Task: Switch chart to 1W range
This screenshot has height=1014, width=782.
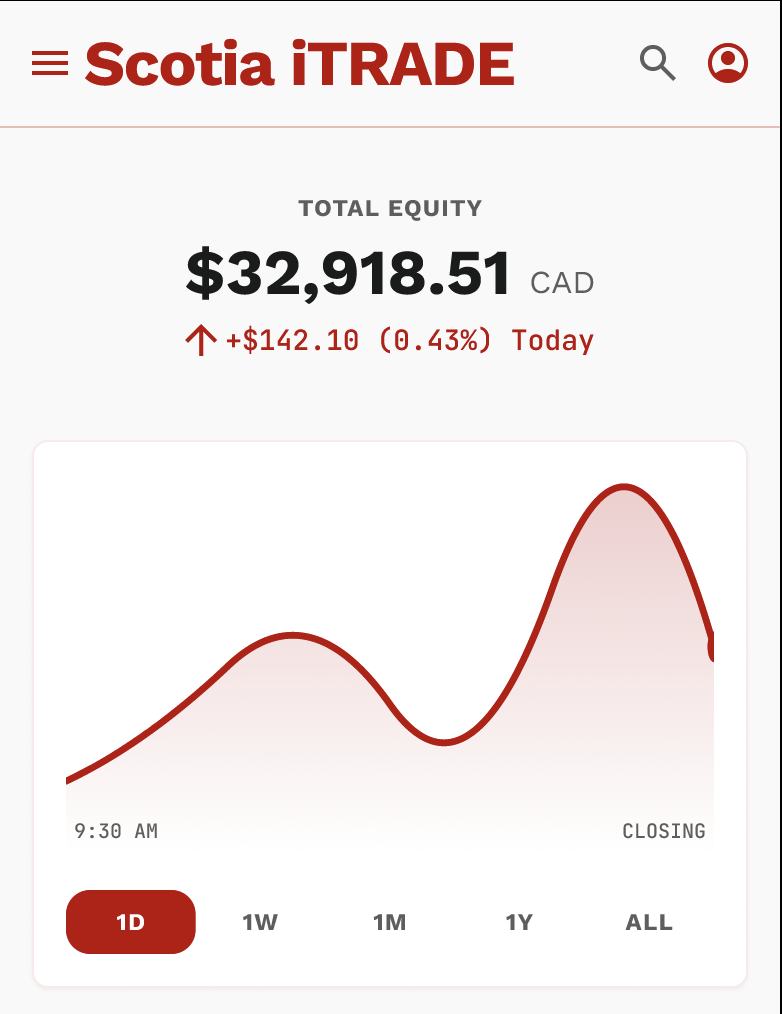Action: click(x=260, y=922)
